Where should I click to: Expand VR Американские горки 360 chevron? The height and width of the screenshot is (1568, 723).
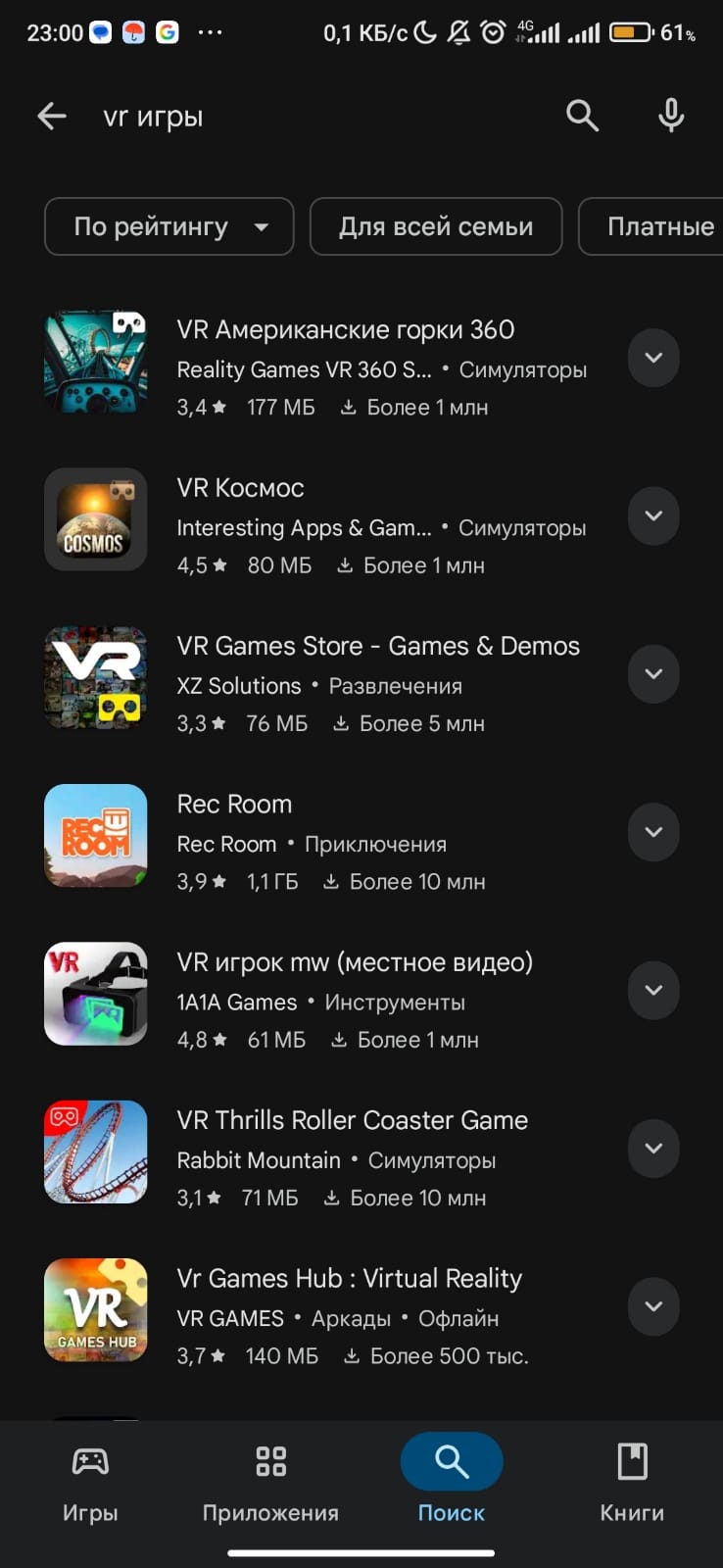tap(653, 358)
